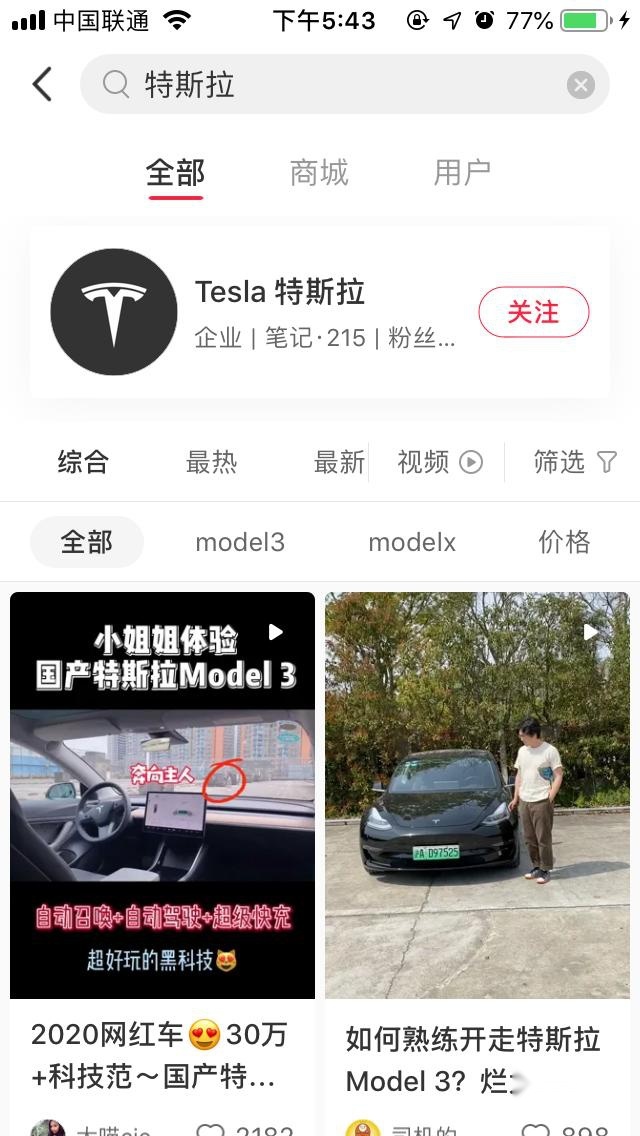Filter by the model3 chip
This screenshot has width=640, height=1136.
click(240, 542)
